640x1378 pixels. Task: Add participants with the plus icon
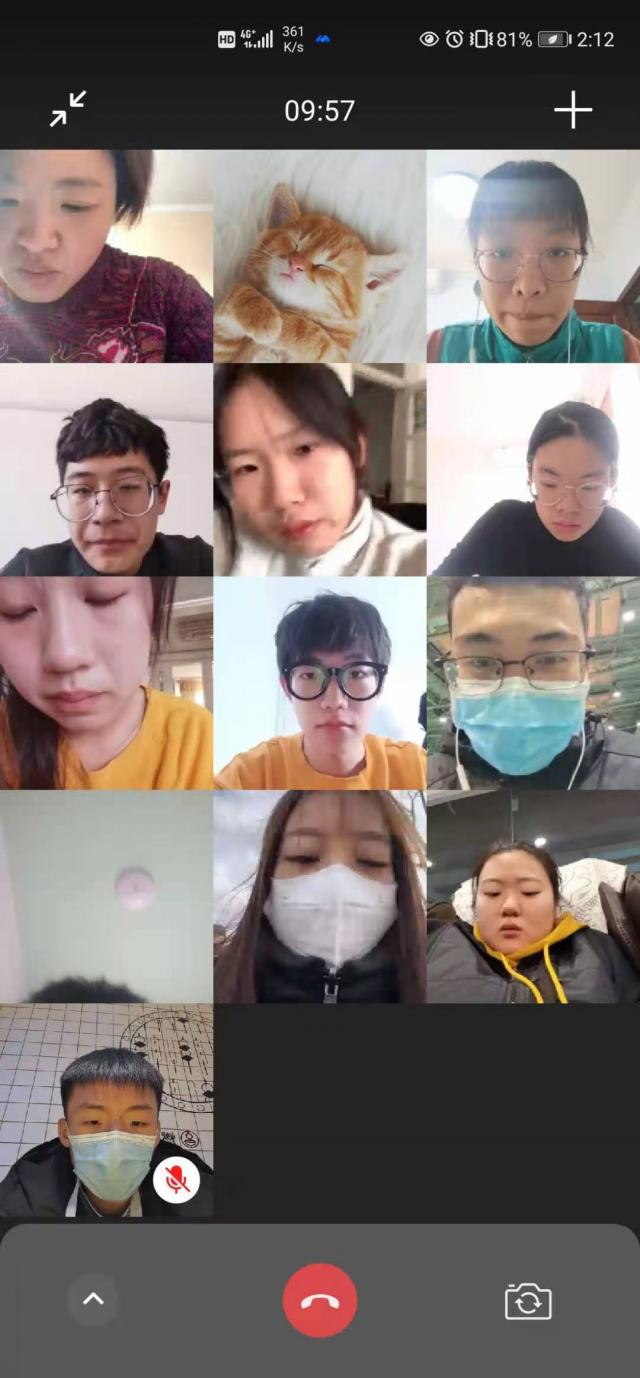573,109
